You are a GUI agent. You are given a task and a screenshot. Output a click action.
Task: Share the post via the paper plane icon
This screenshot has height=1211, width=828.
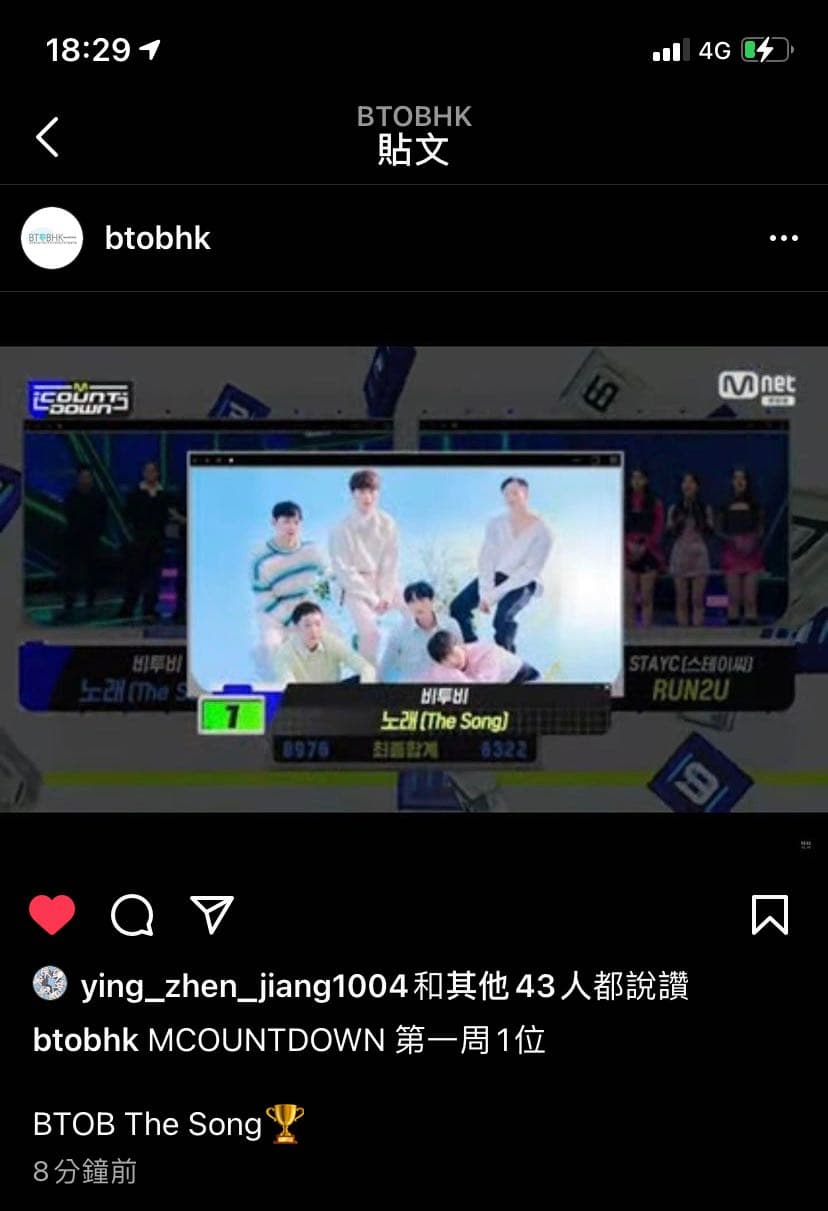[x=211, y=911]
